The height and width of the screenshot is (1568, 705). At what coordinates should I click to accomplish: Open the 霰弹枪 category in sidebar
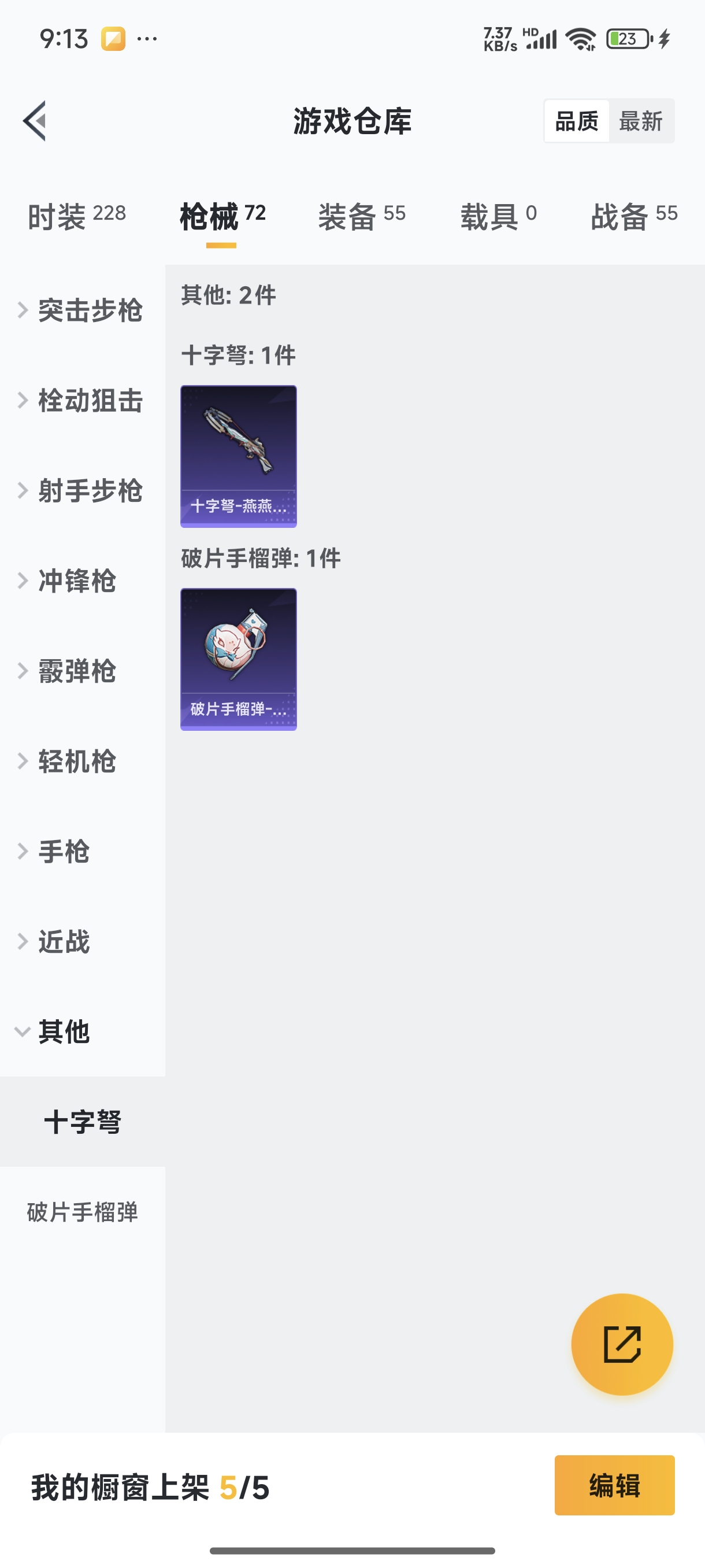tap(80, 672)
